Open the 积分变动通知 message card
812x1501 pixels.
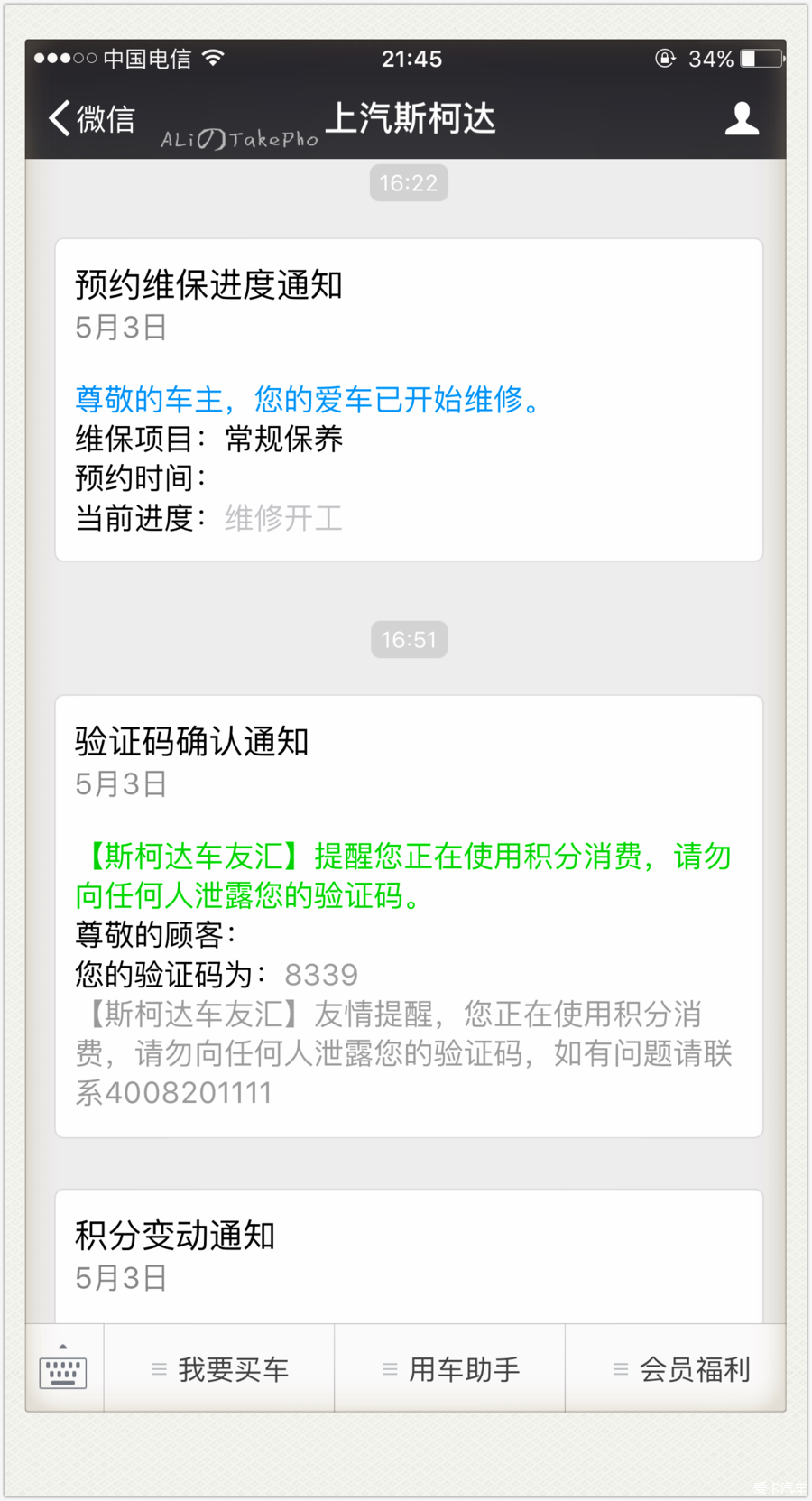pyautogui.click(x=409, y=1256)
